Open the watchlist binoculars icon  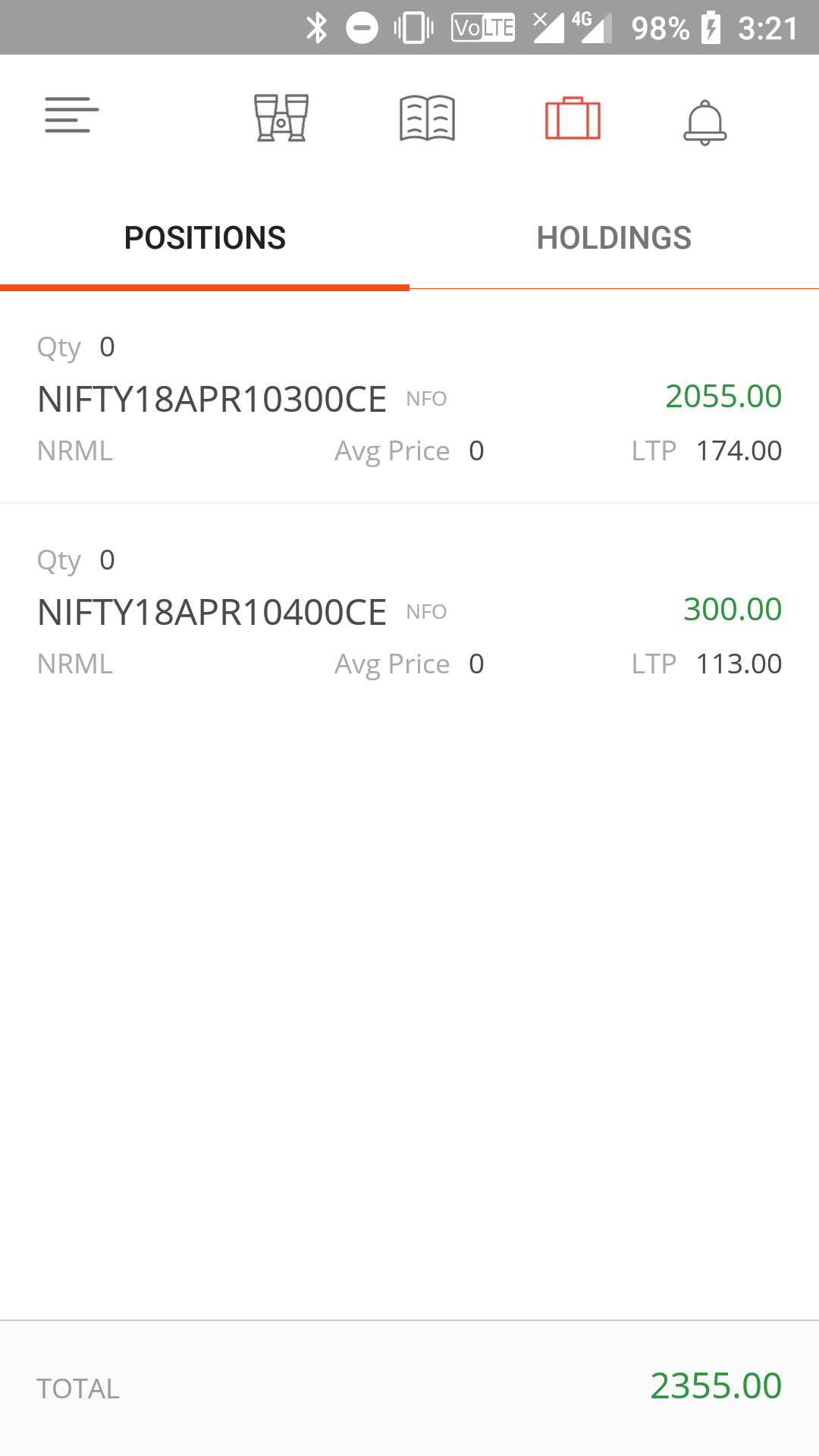click(x=281, y=118)
